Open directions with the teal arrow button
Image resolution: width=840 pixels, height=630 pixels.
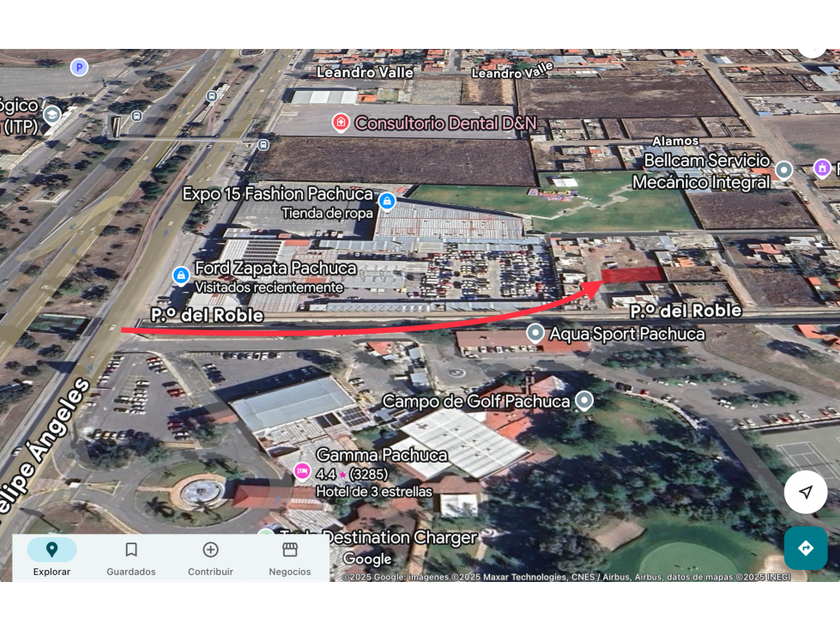point(806,548)
